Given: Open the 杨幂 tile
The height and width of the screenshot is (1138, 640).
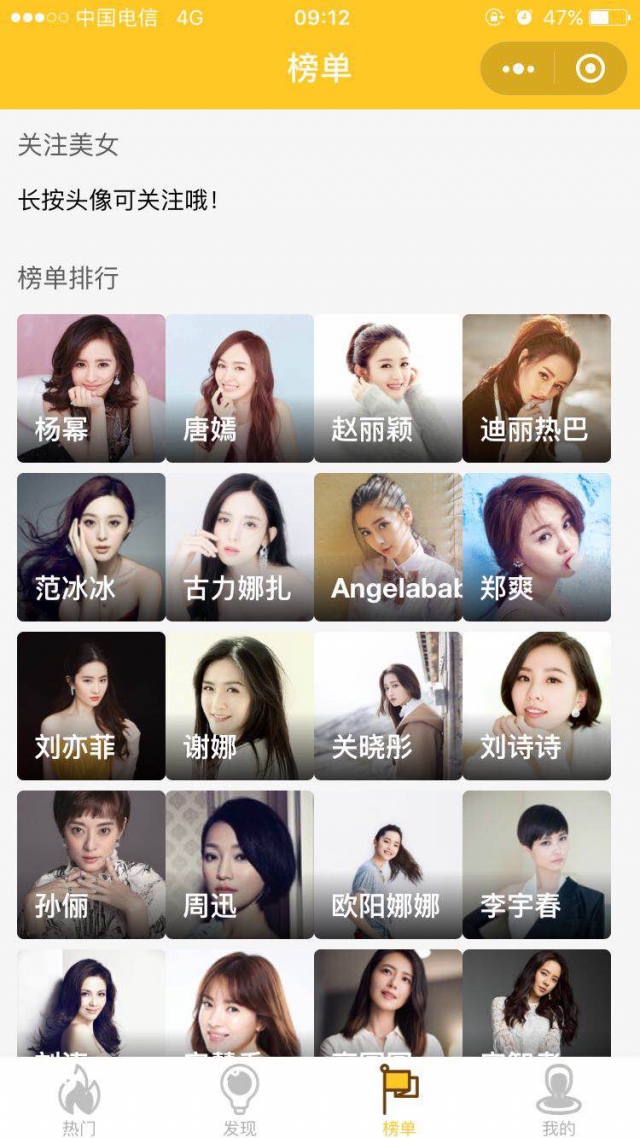Looking at the screenshot, I should [x=91, y=388].
